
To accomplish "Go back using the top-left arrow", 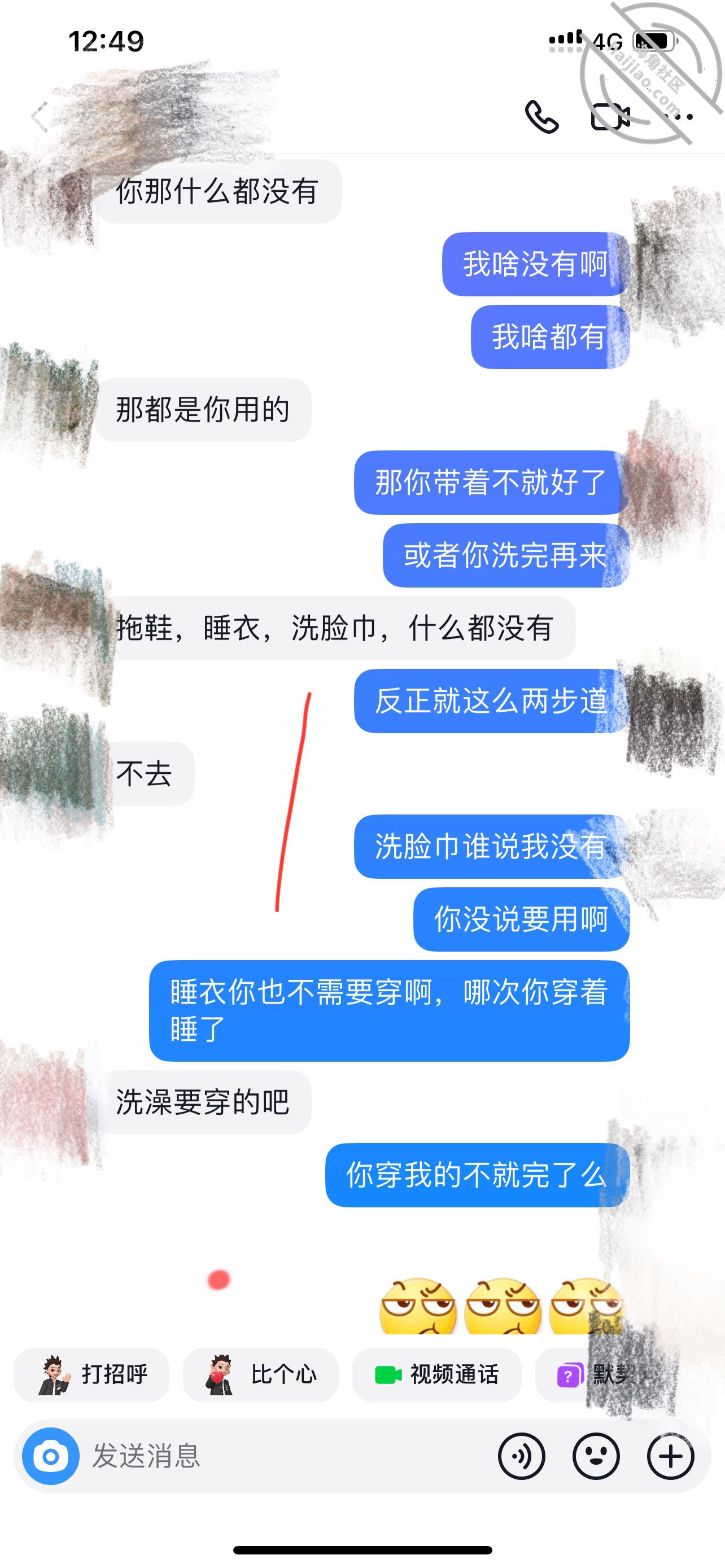I will [40, 117].
